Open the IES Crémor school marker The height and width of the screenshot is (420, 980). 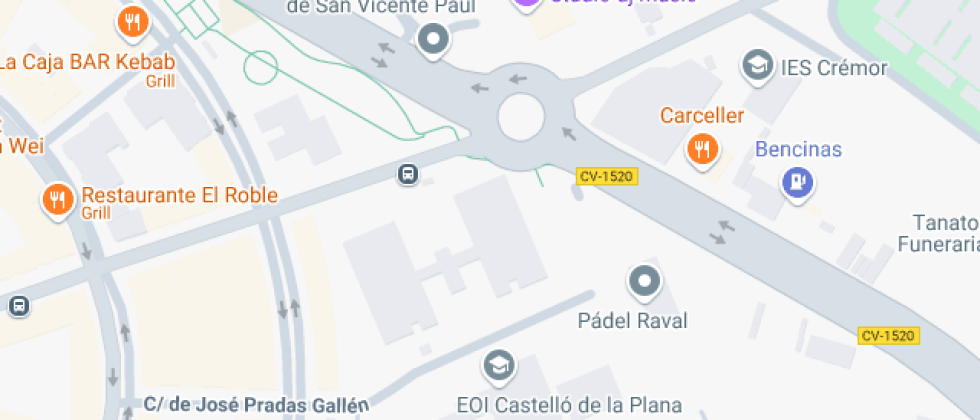click(758, 66)
